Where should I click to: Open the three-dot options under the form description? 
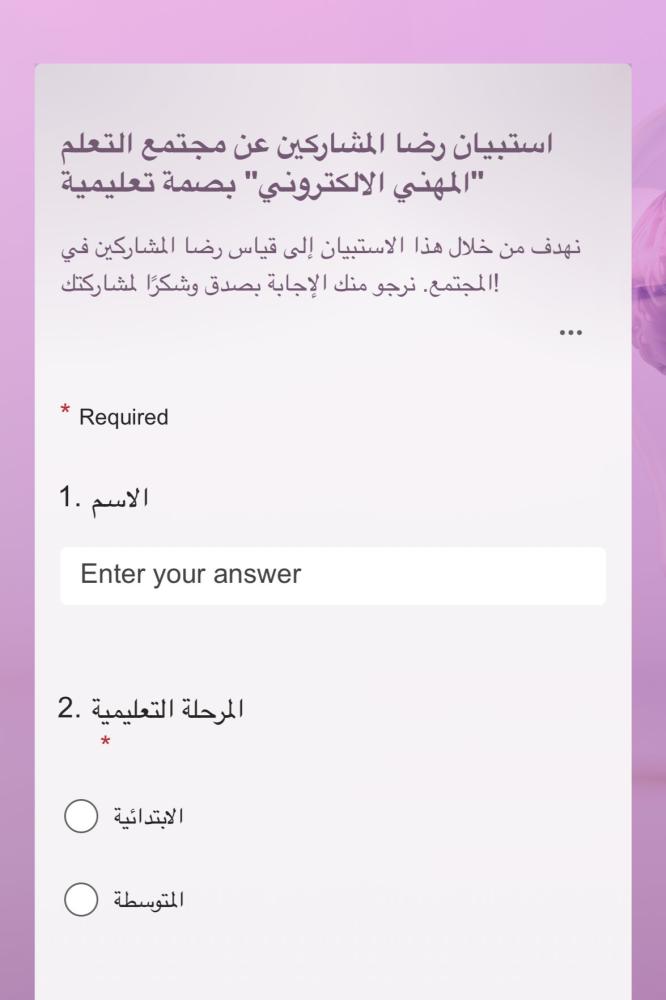[x=570, y=332]
